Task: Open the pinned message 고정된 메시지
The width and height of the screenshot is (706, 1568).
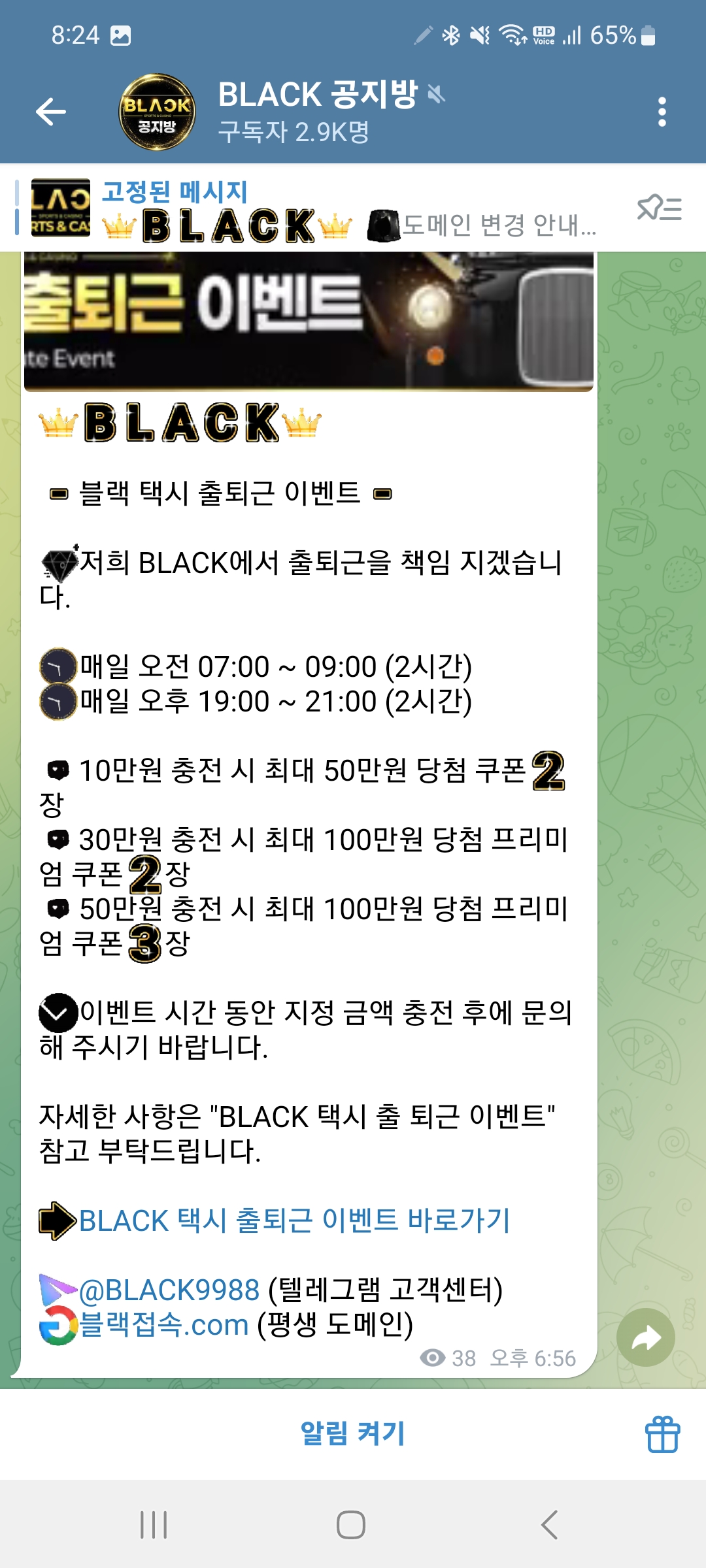Action: pyautogui.click(x=314, y=209)
